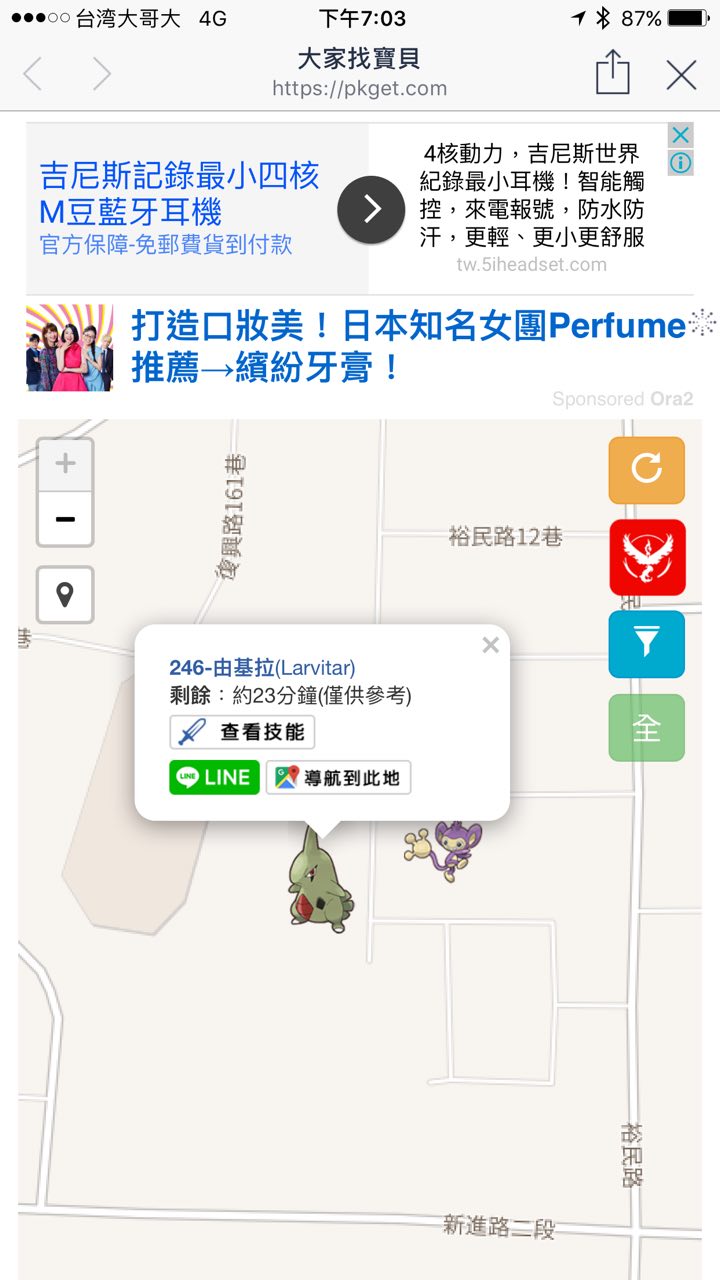The image size is (720, 1280).
Task: Locate my position on the map
Action: tap(65, 595)
